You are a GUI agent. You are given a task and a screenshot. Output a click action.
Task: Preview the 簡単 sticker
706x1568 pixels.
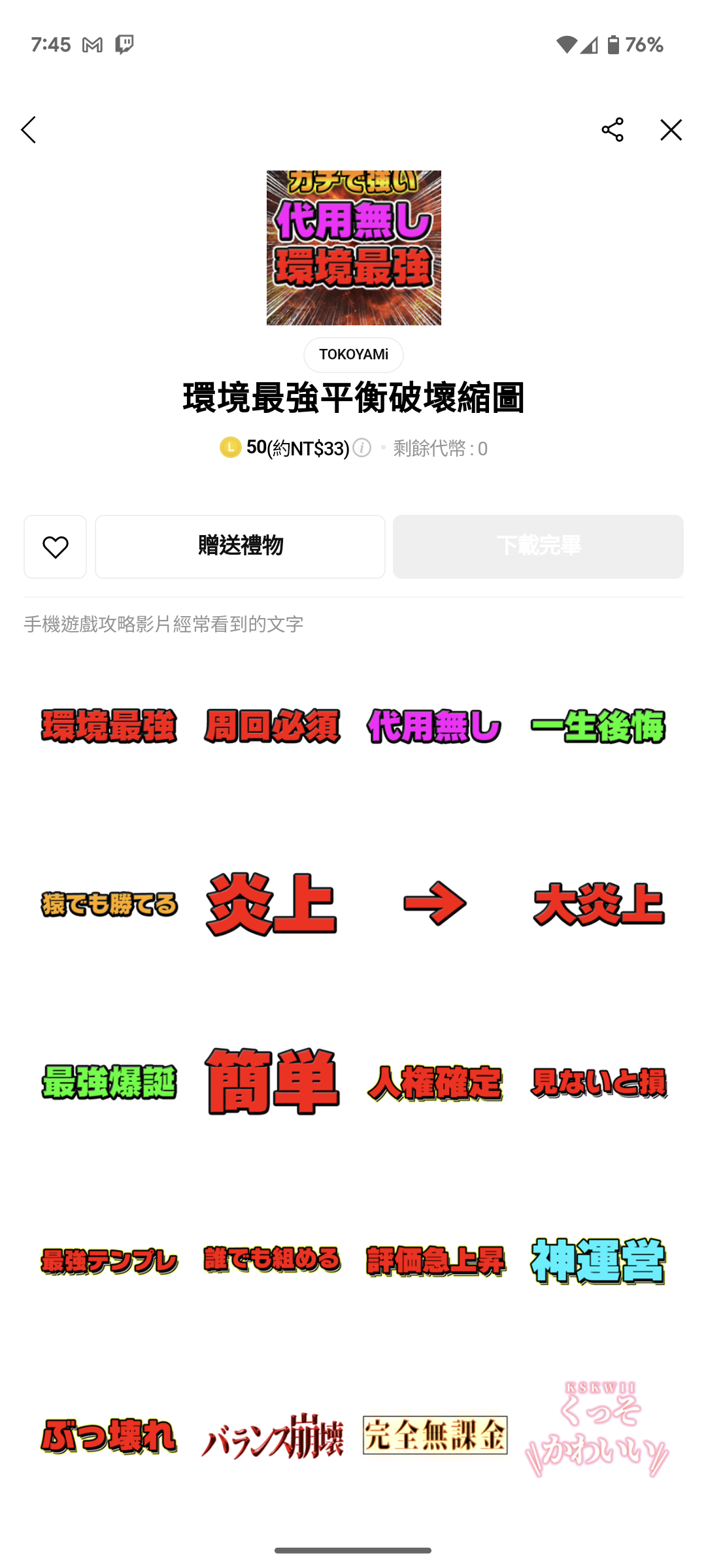coord(271,1082)
